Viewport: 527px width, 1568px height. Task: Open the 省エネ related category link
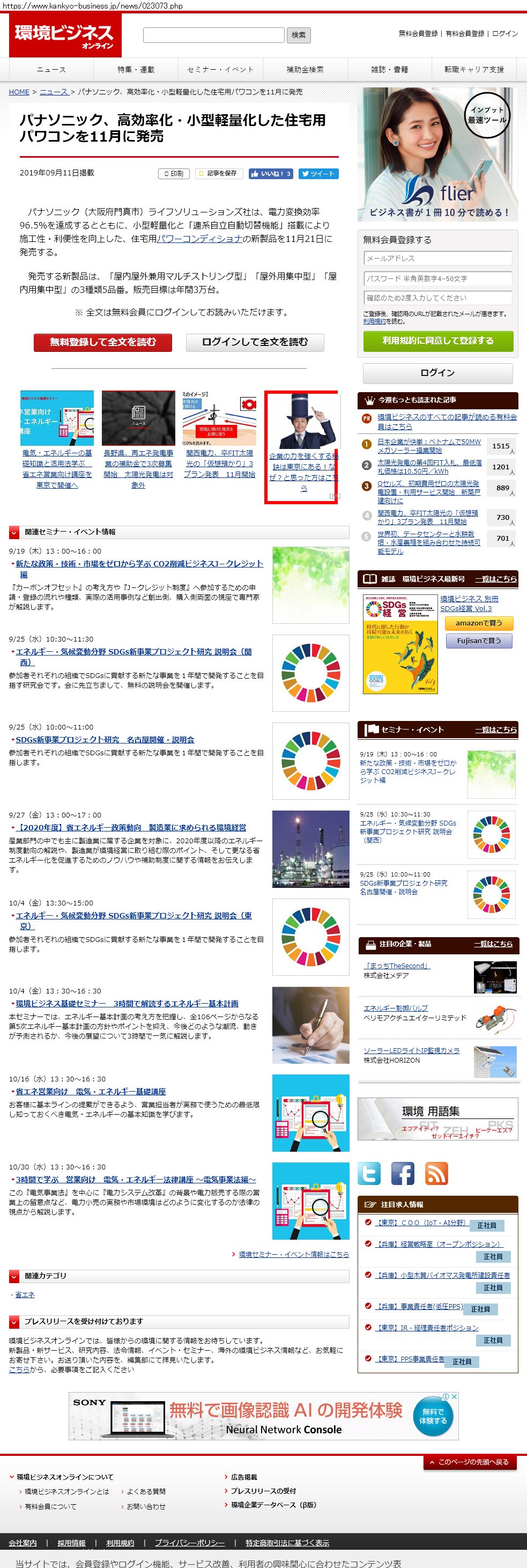tap(25, 1295)
